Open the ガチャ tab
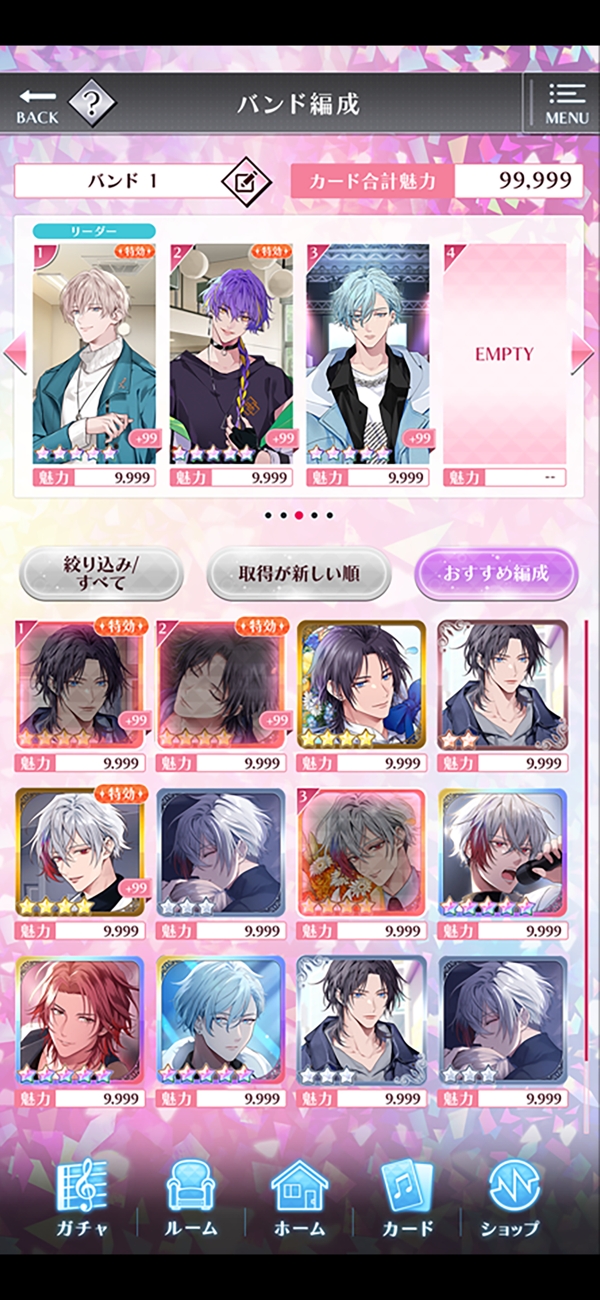The image size is (600, 1300). point(80,1198)
